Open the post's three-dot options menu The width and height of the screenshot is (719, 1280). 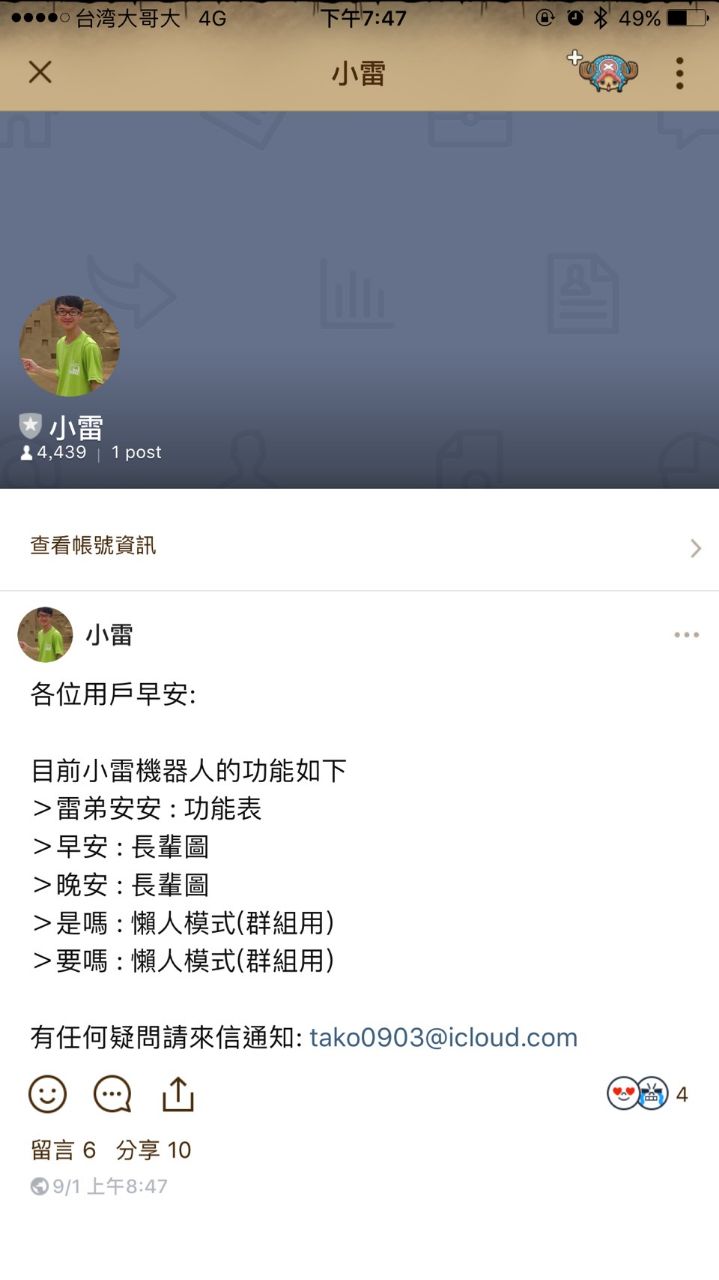pyautogui.click(x=686, y=635)
